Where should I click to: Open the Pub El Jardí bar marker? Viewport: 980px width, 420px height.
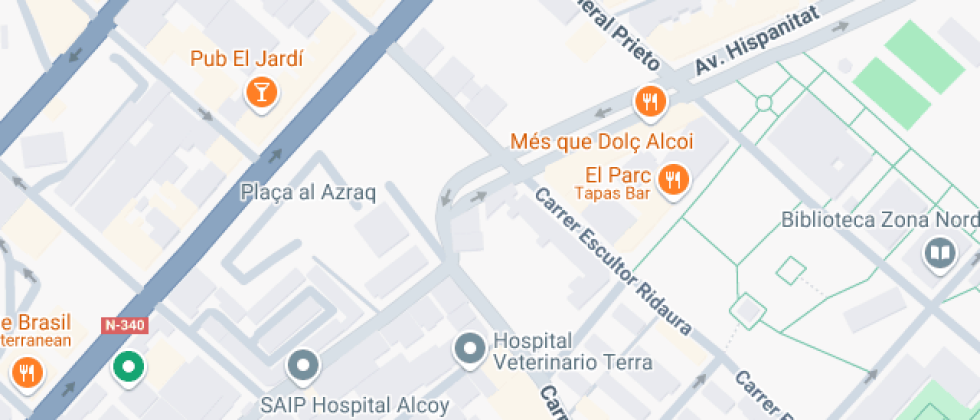click(x=261, y=93)
